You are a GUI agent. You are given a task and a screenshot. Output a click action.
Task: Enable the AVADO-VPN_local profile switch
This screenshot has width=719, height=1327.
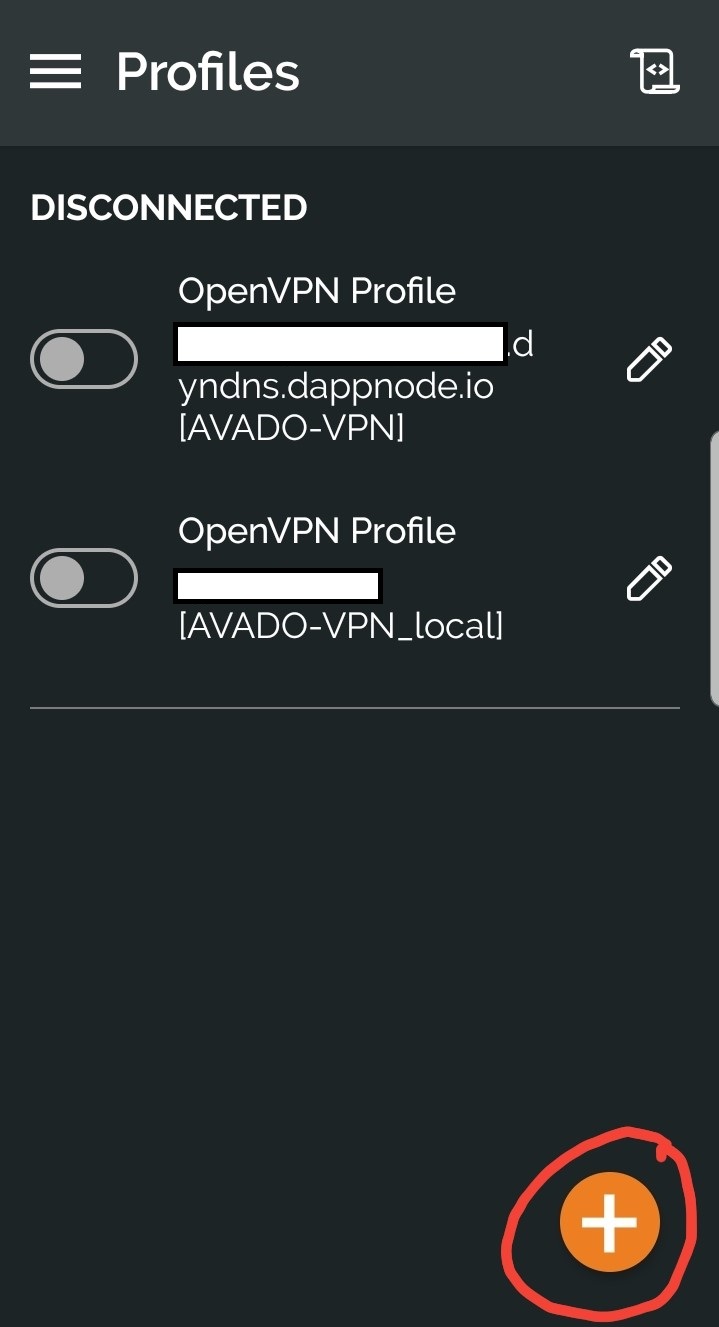(84, 578)
